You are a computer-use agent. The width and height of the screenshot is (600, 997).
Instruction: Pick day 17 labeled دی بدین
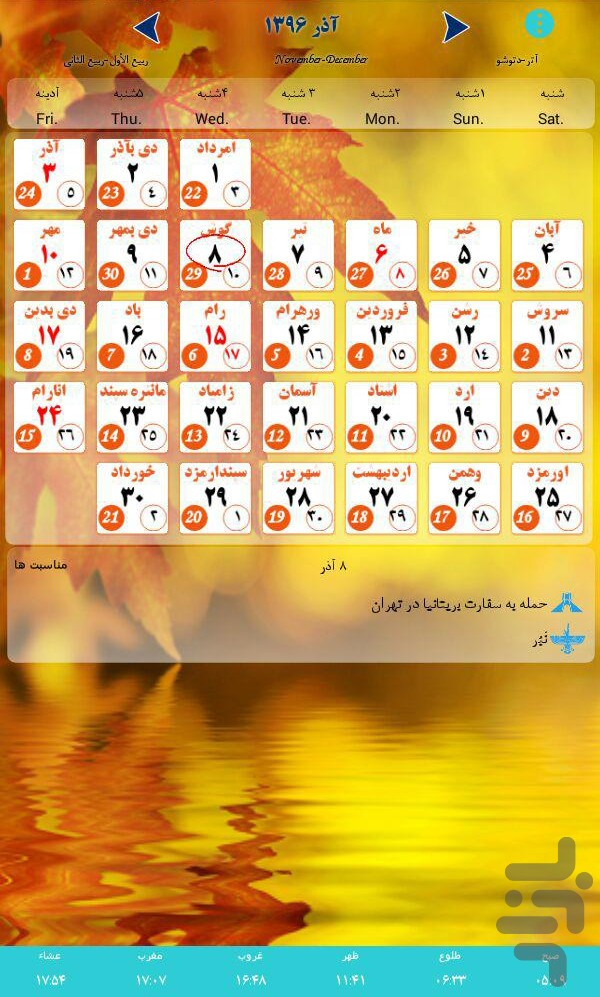(x=49, y=336)
